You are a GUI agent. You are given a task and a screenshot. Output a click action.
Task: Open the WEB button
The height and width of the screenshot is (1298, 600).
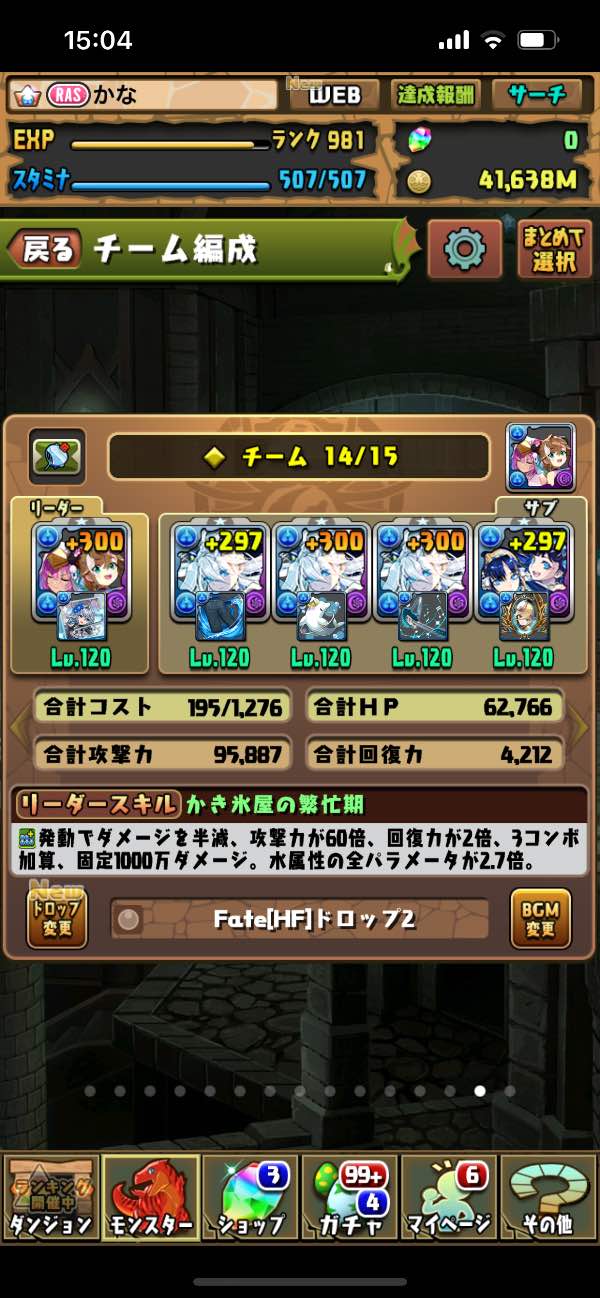pos(334,95)
